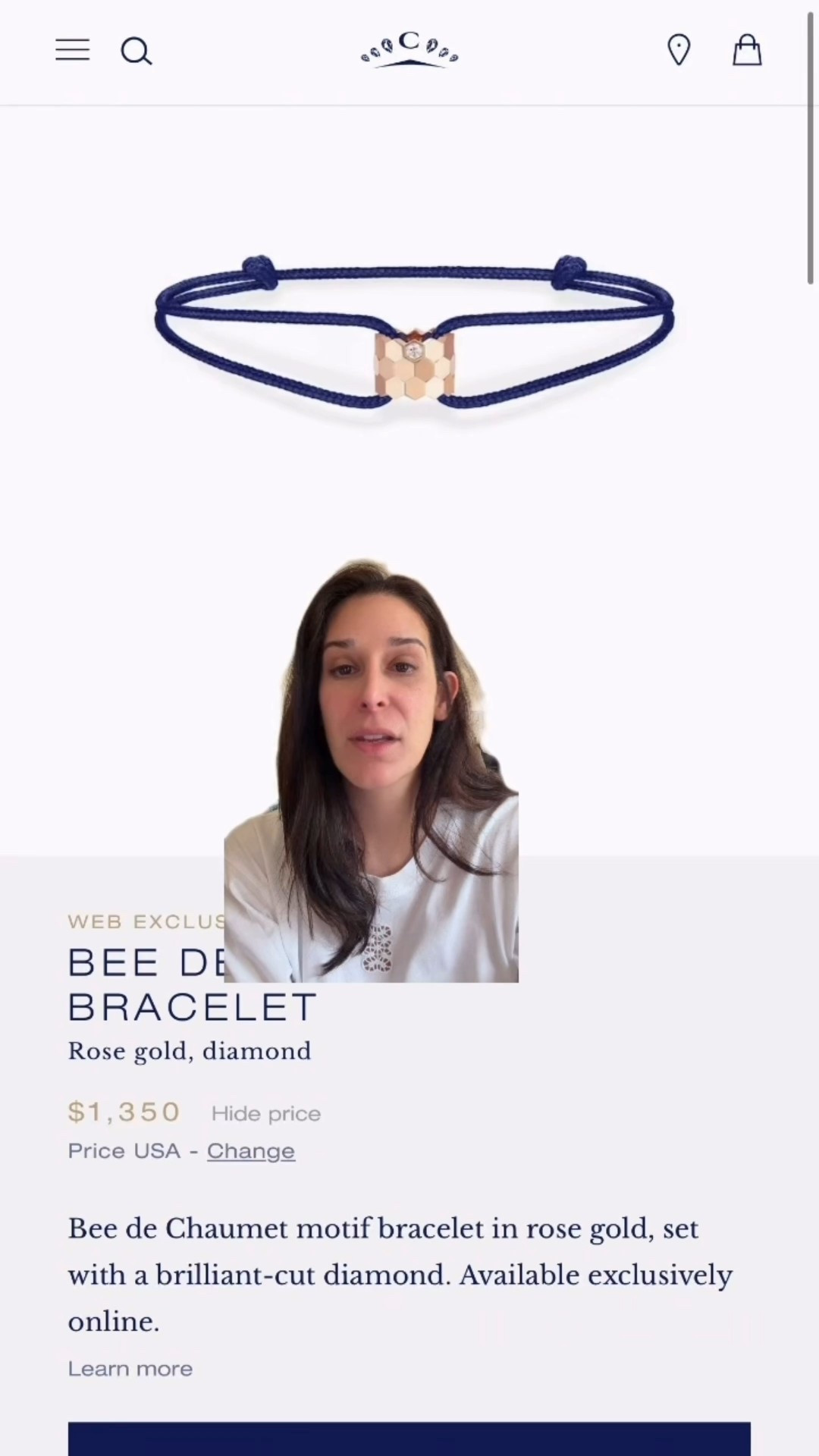Tap Hide price
The width and height of the screenshot is (819, 1456).
point(266,1113)
